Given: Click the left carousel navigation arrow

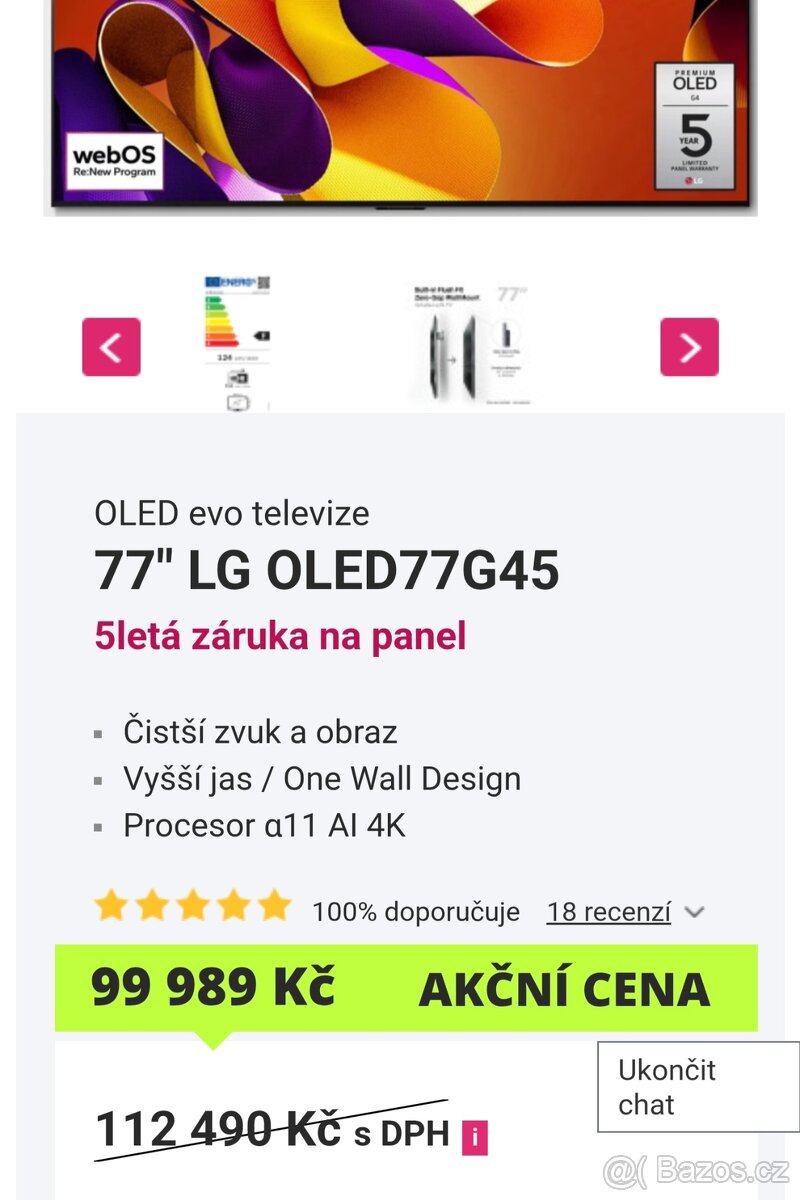Looking at the screenshot, I should coord(113,345).
